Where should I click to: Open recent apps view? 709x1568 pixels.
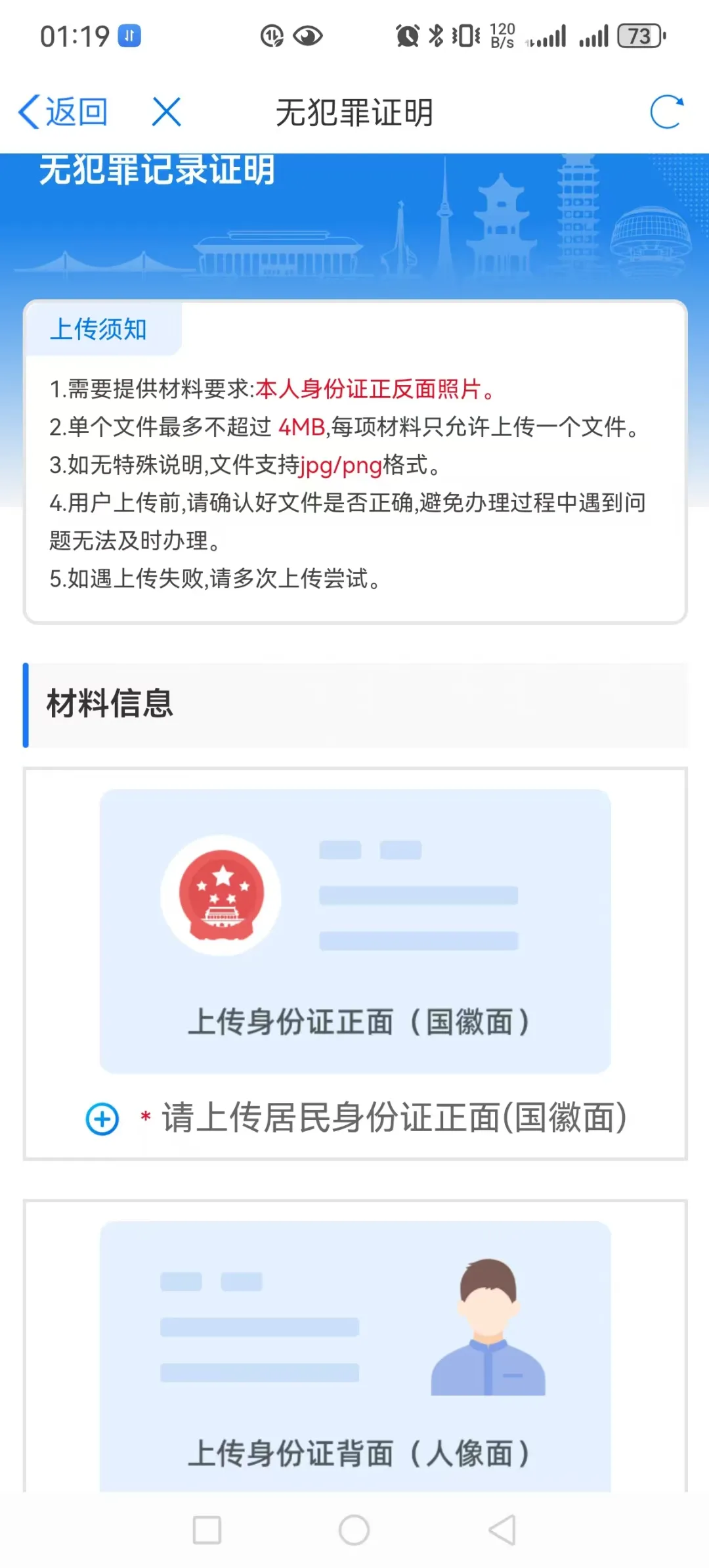[207, 1530]
